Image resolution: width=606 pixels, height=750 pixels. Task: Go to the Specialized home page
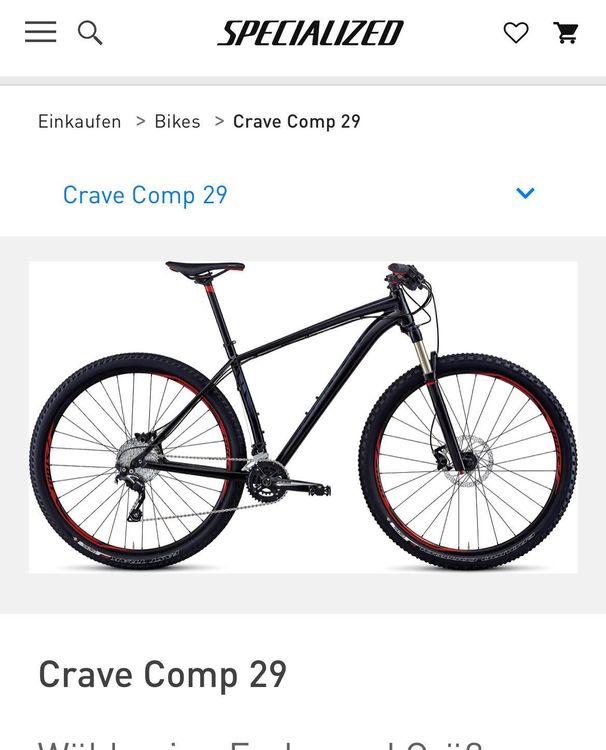(x=310, y=33)
